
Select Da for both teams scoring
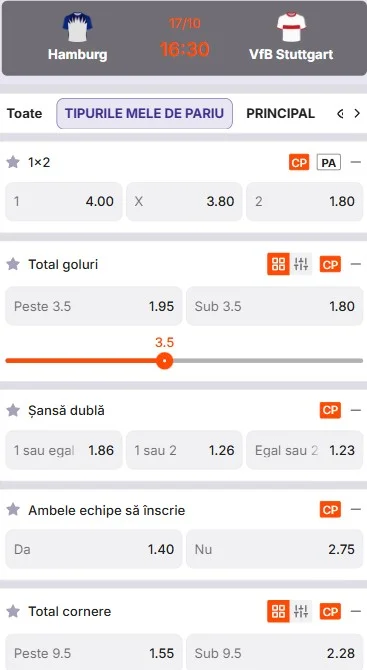pos(94,549)
